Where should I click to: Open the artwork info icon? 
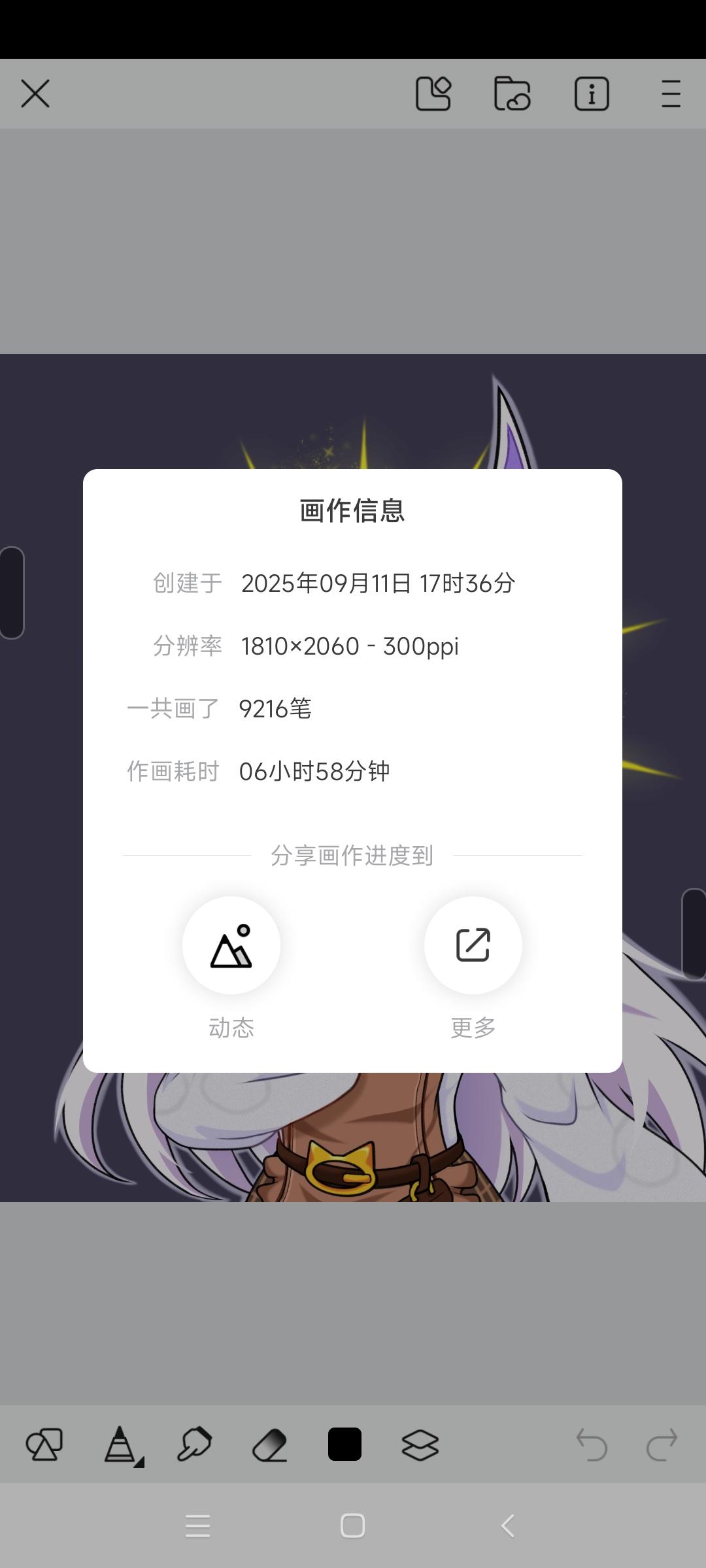pos(592,93)
